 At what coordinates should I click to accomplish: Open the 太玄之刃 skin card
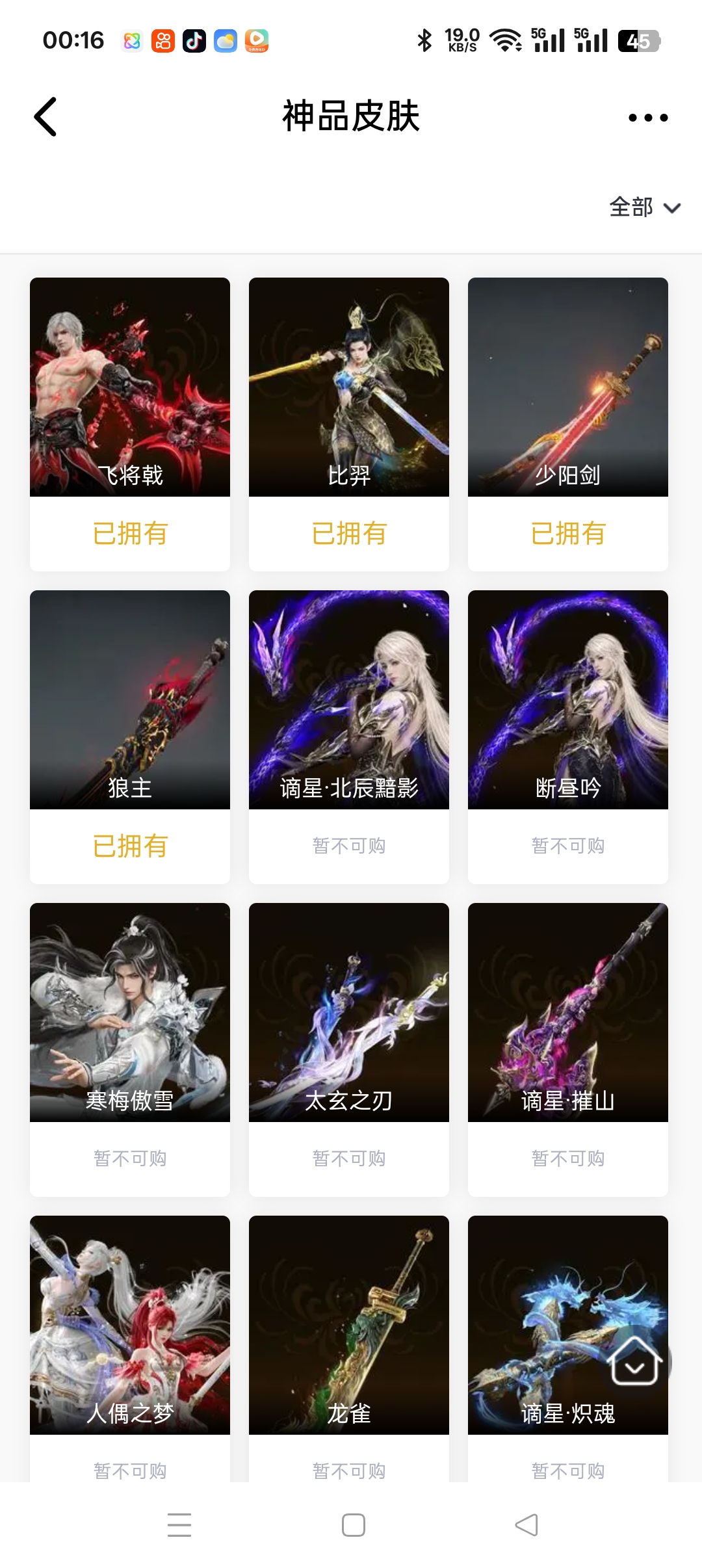pos(349,1050)
